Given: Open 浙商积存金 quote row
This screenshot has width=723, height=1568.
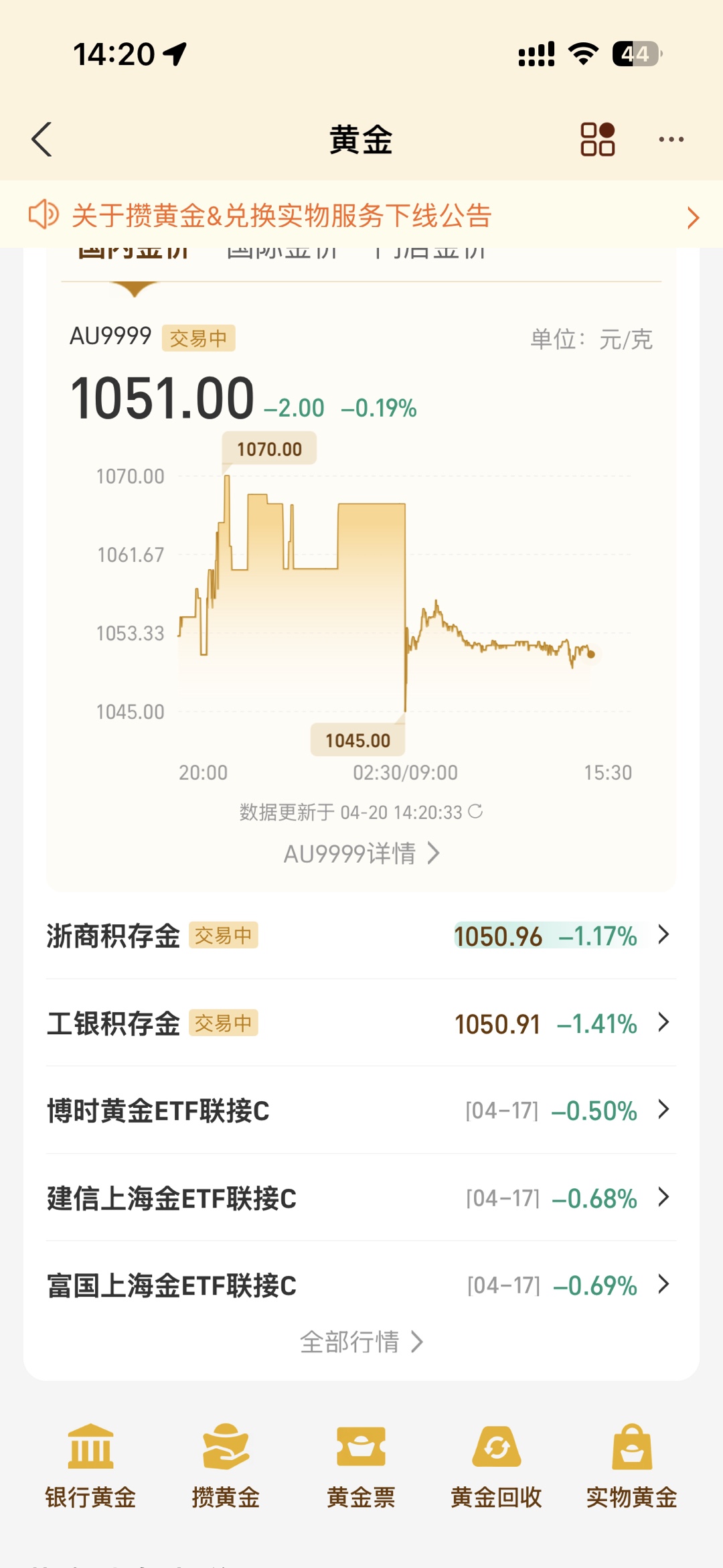Looking at the screenshot, I should coord(361,936).
